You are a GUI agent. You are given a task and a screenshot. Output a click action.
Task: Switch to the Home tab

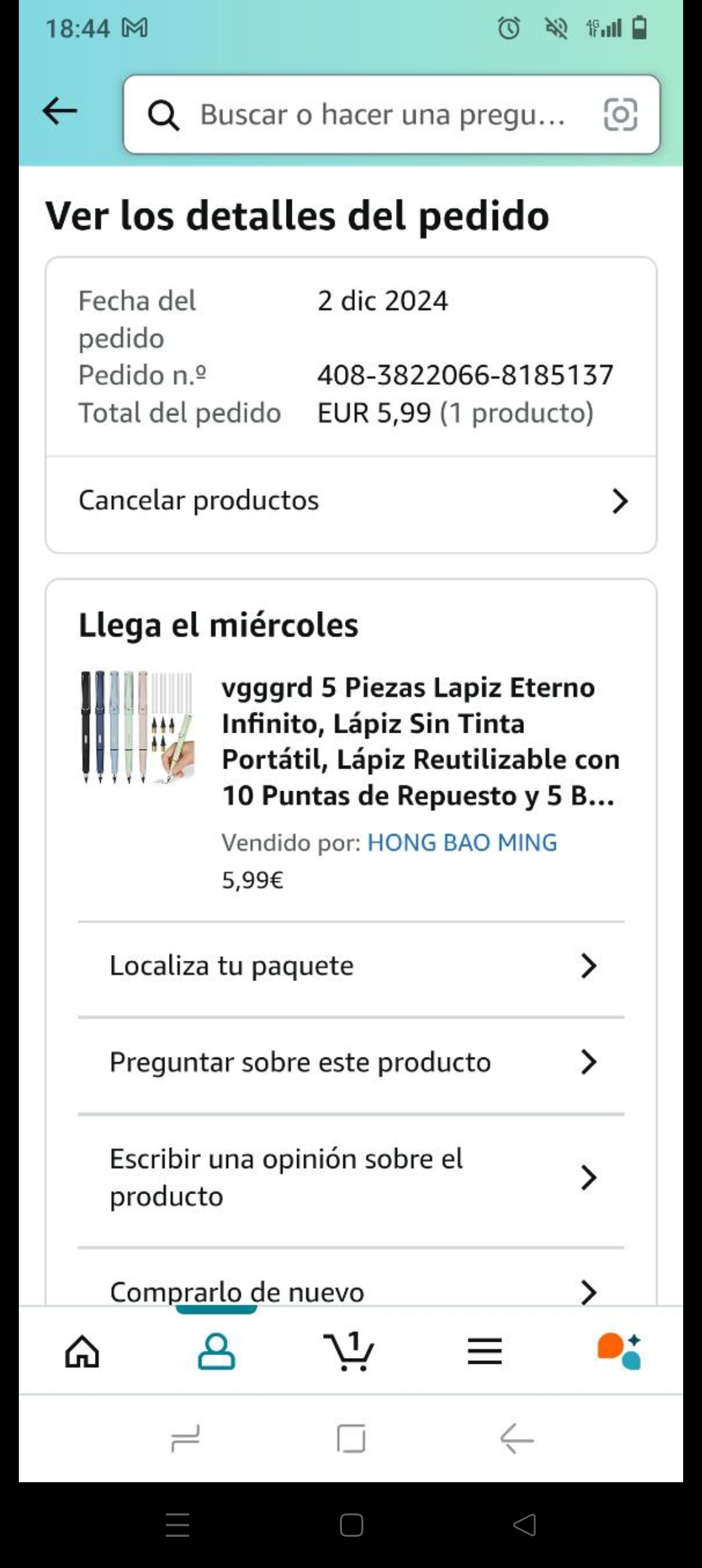click(83, 1352)
